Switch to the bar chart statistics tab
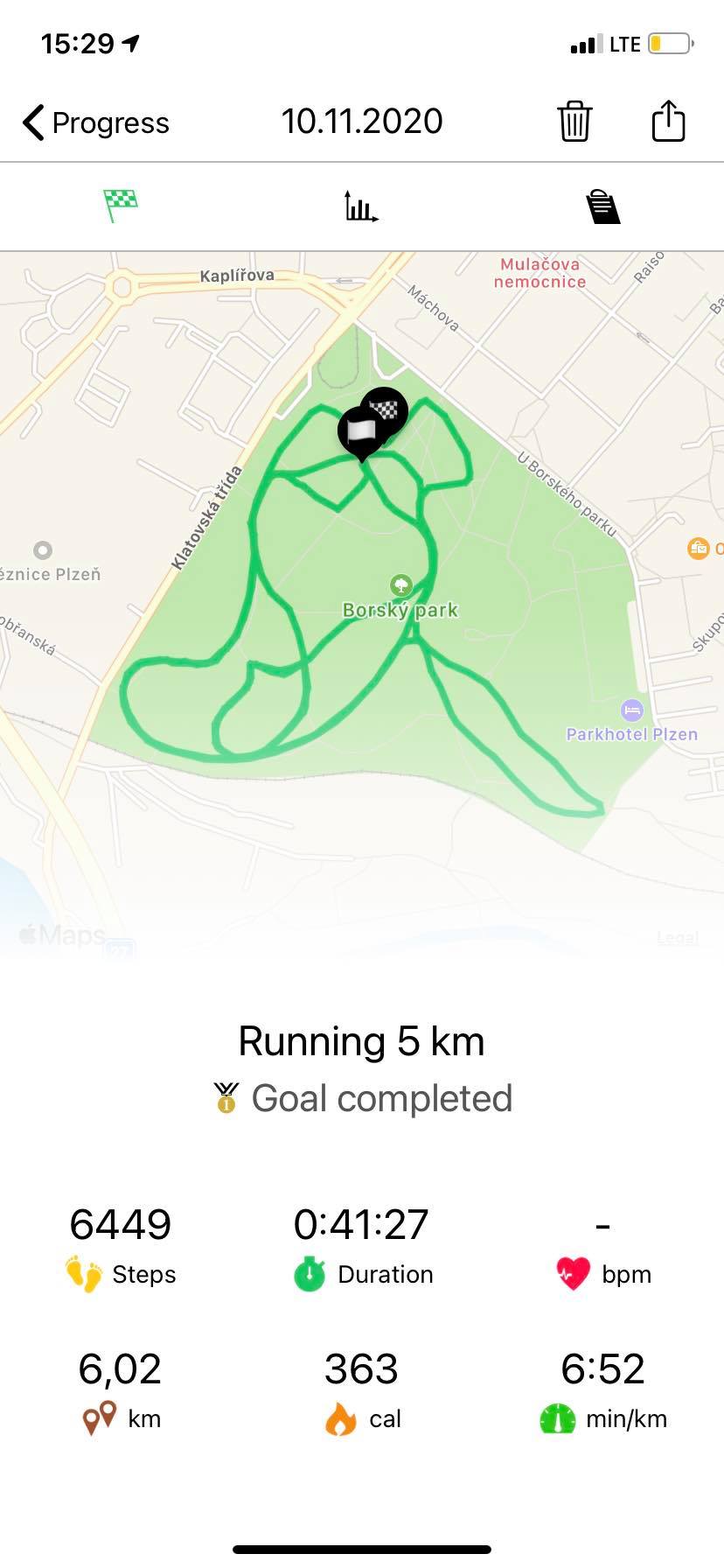Viewport: 724px width, 1568px height. 361,206
